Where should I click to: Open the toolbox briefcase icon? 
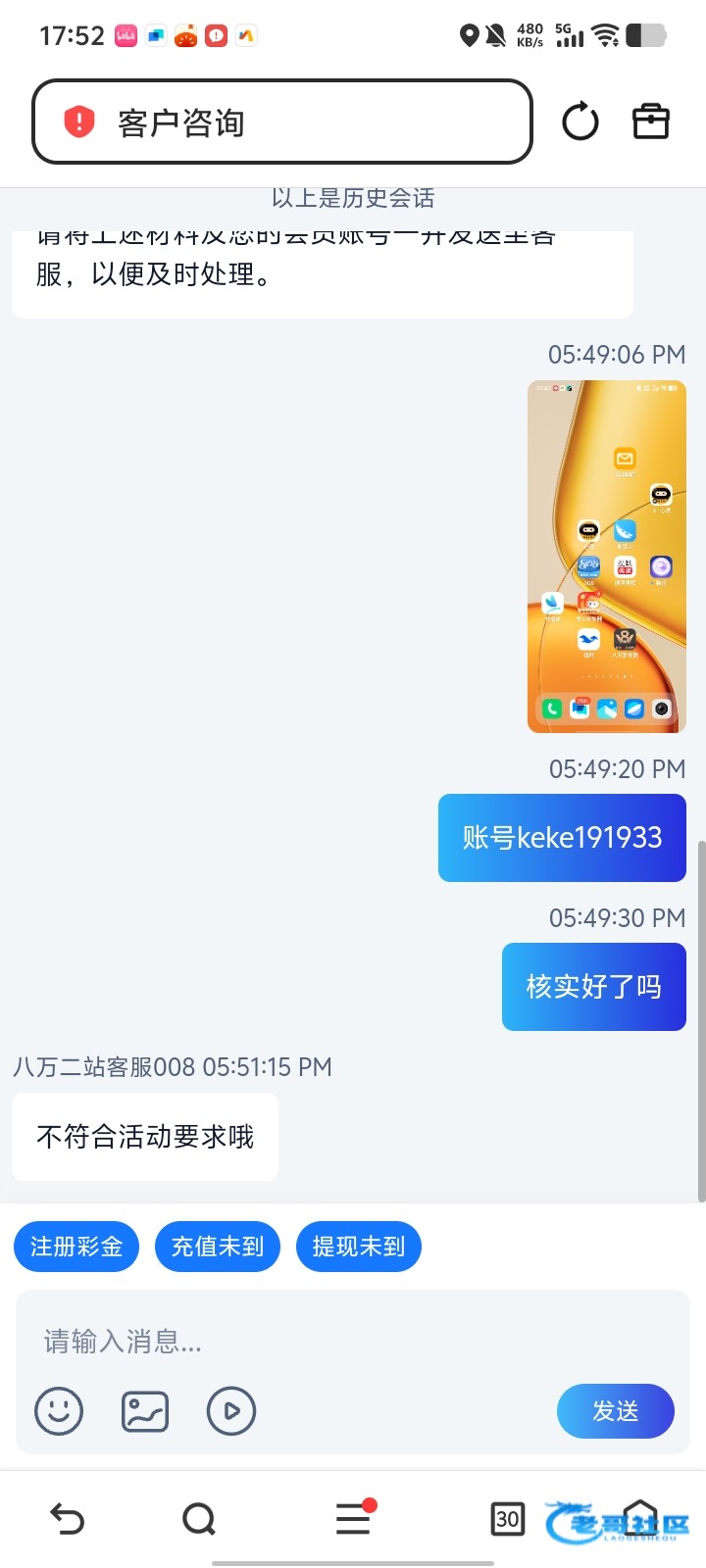(650, 122)
